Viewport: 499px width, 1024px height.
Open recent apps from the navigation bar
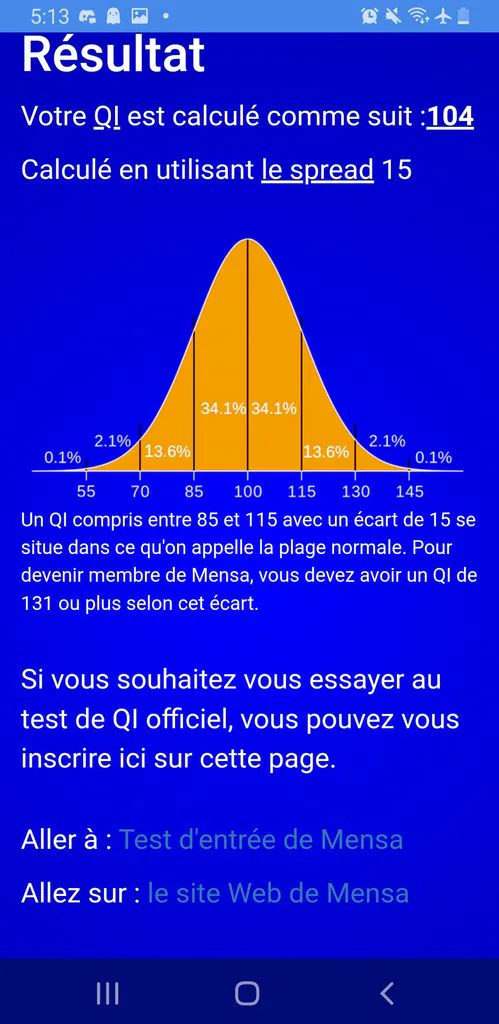click(x=108, y=993)
